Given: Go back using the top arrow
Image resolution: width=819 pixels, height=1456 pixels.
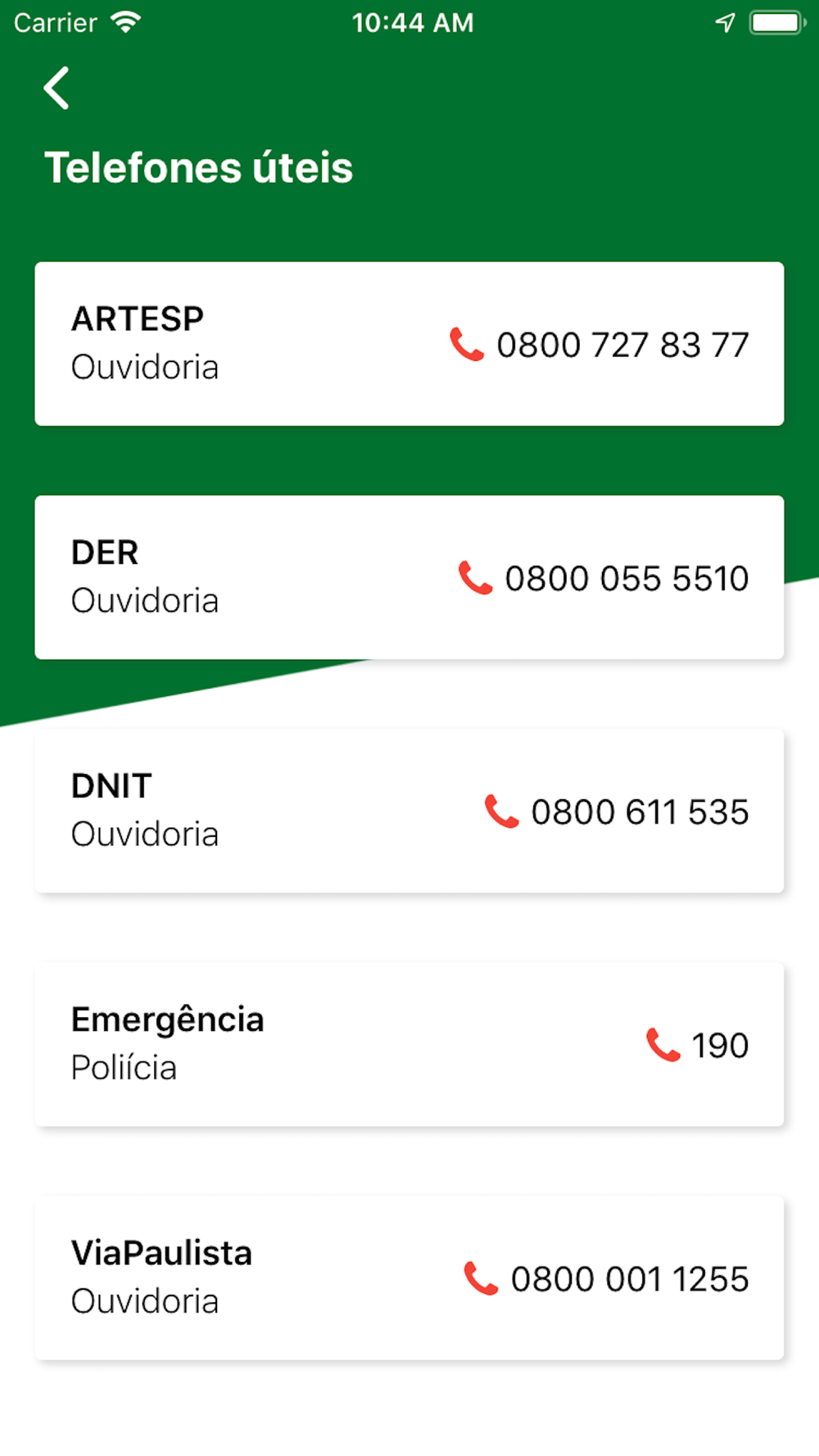Looking at the screenshot, I should pyautogui.click(x=57, y=88).
